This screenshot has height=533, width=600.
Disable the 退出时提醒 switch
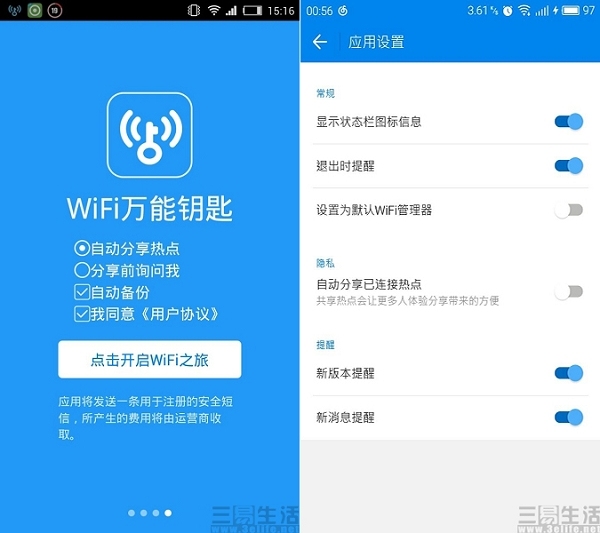point(568,166)
